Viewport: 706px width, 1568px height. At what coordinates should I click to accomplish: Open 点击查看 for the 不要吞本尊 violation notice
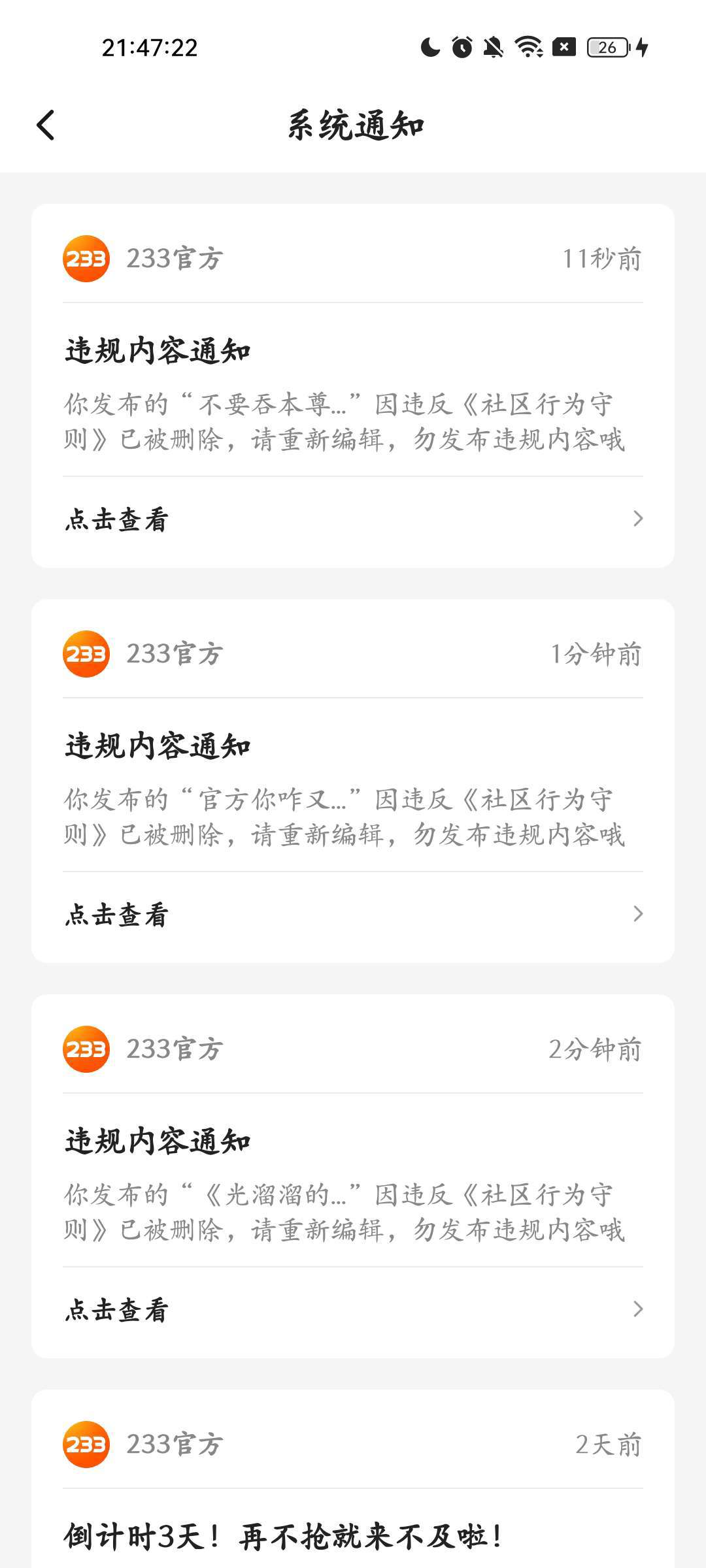(x=353, y=519)
